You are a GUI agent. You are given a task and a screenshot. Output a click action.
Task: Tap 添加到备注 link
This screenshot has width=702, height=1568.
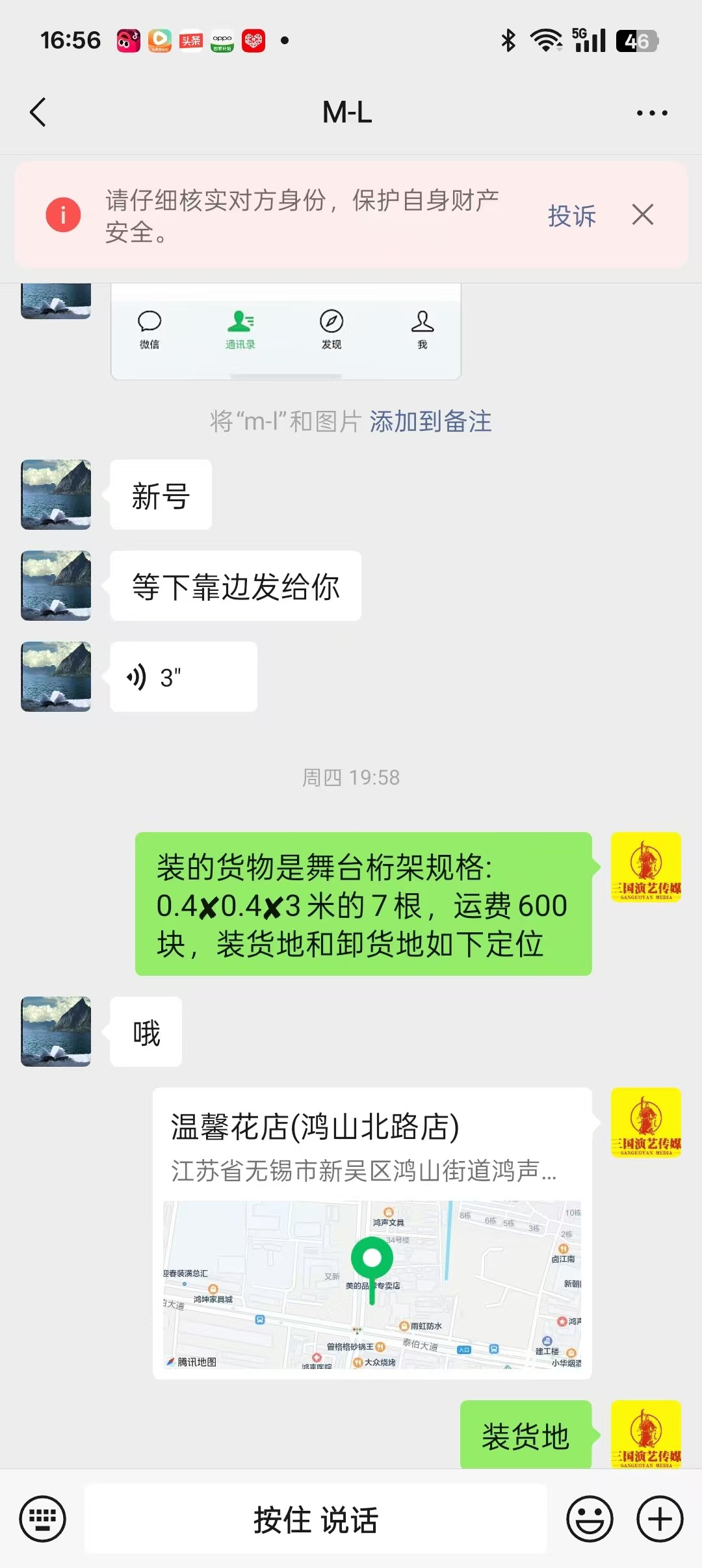431,421
